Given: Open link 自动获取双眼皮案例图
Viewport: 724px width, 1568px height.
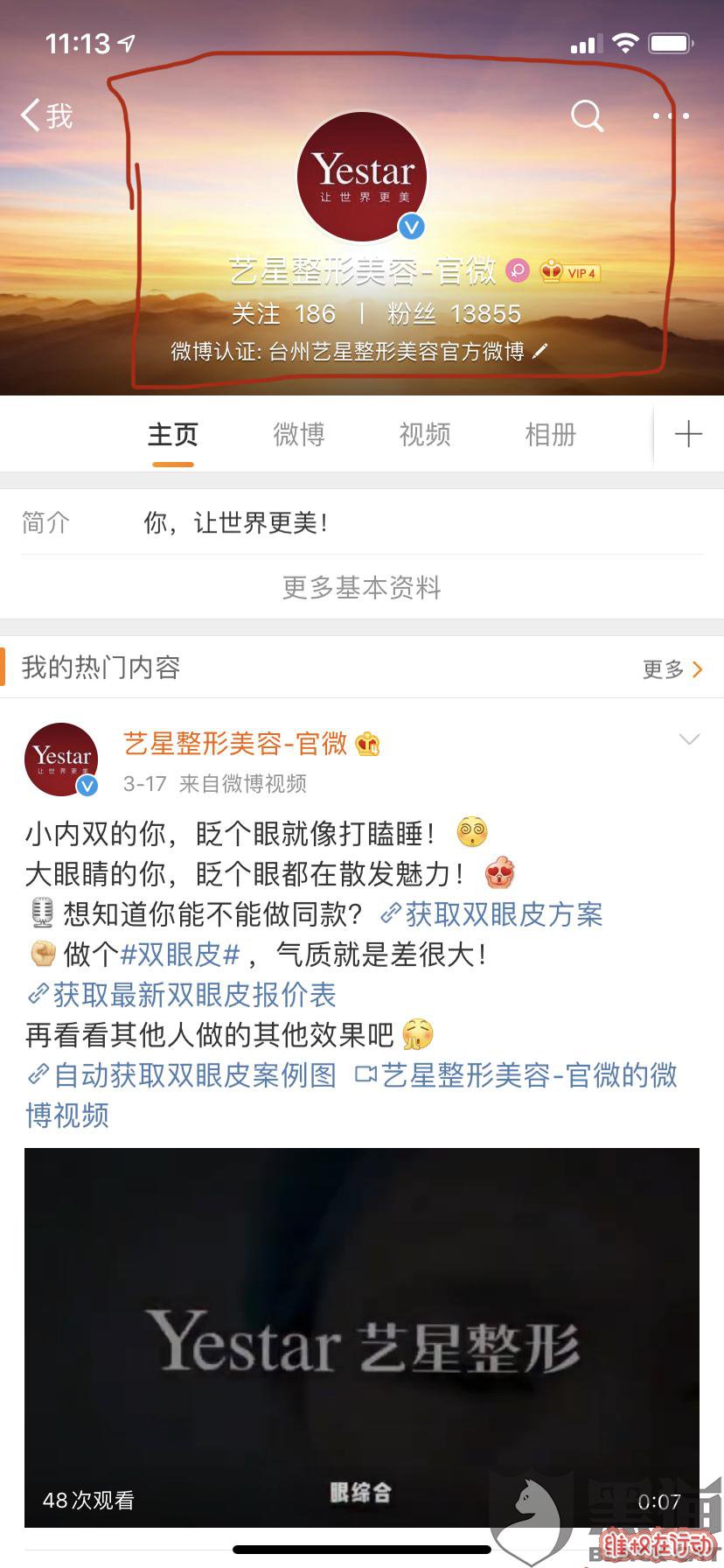Looking at the screenshot, I should click(x=194, y=1075).
